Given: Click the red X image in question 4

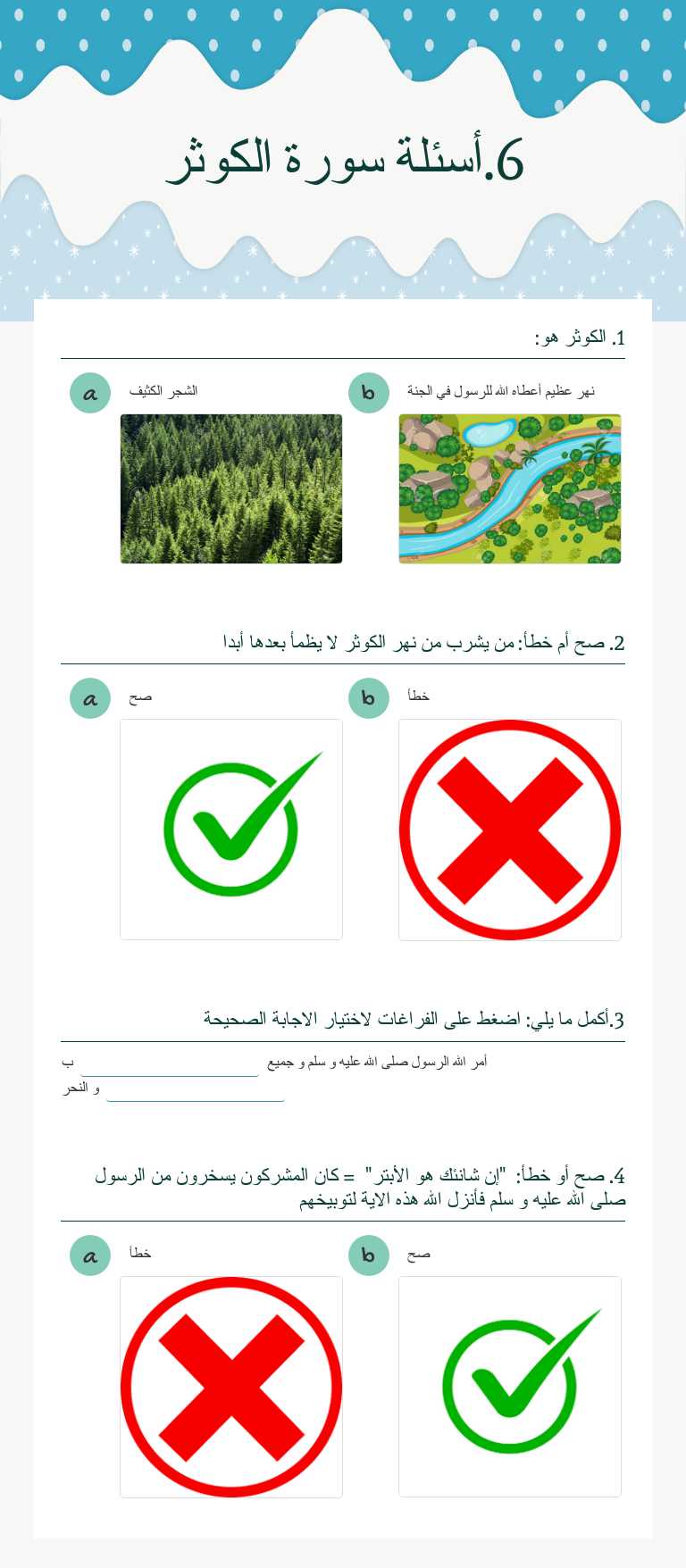Looking at the screenshot, I should 230,1386.
